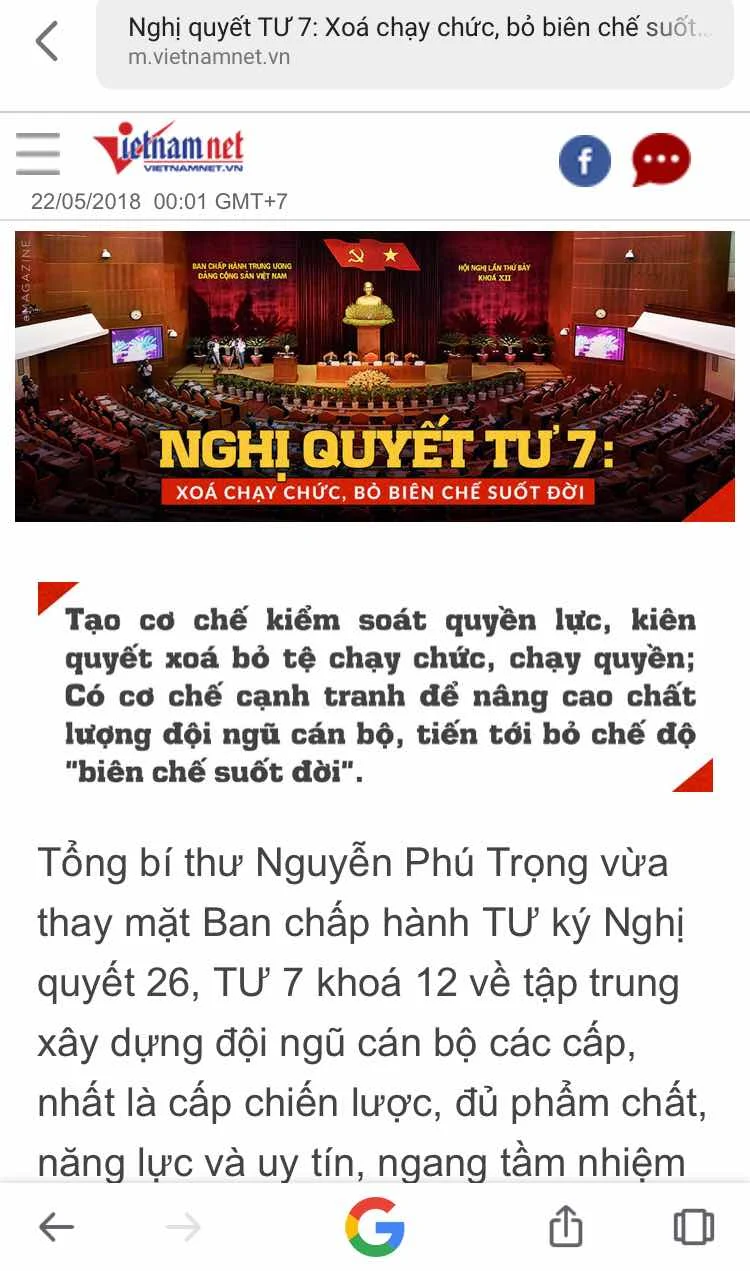Viewport: 750px width, 1271px height.
Task: Share the article on Facebook
Action: point(584,160)
